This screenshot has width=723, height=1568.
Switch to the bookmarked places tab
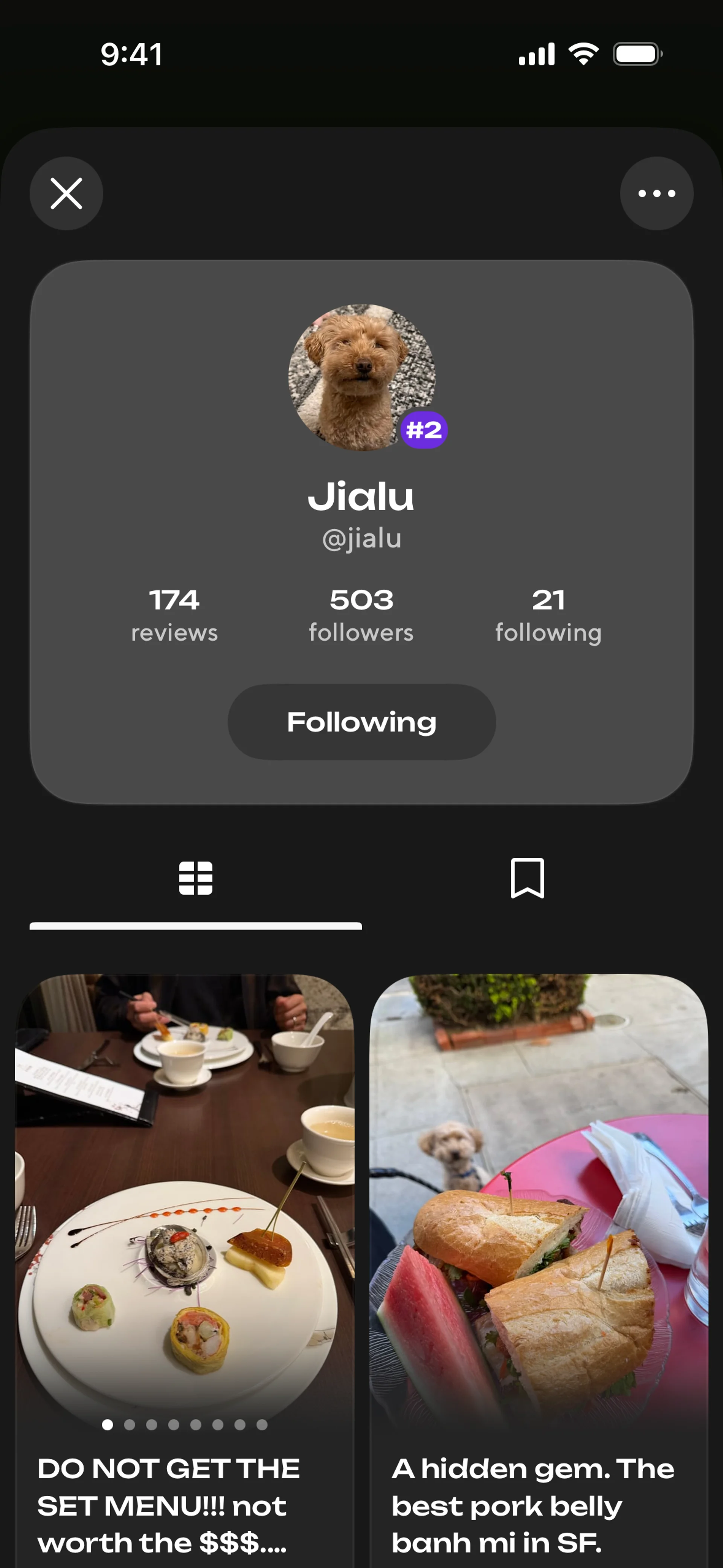tap(527, 878)
